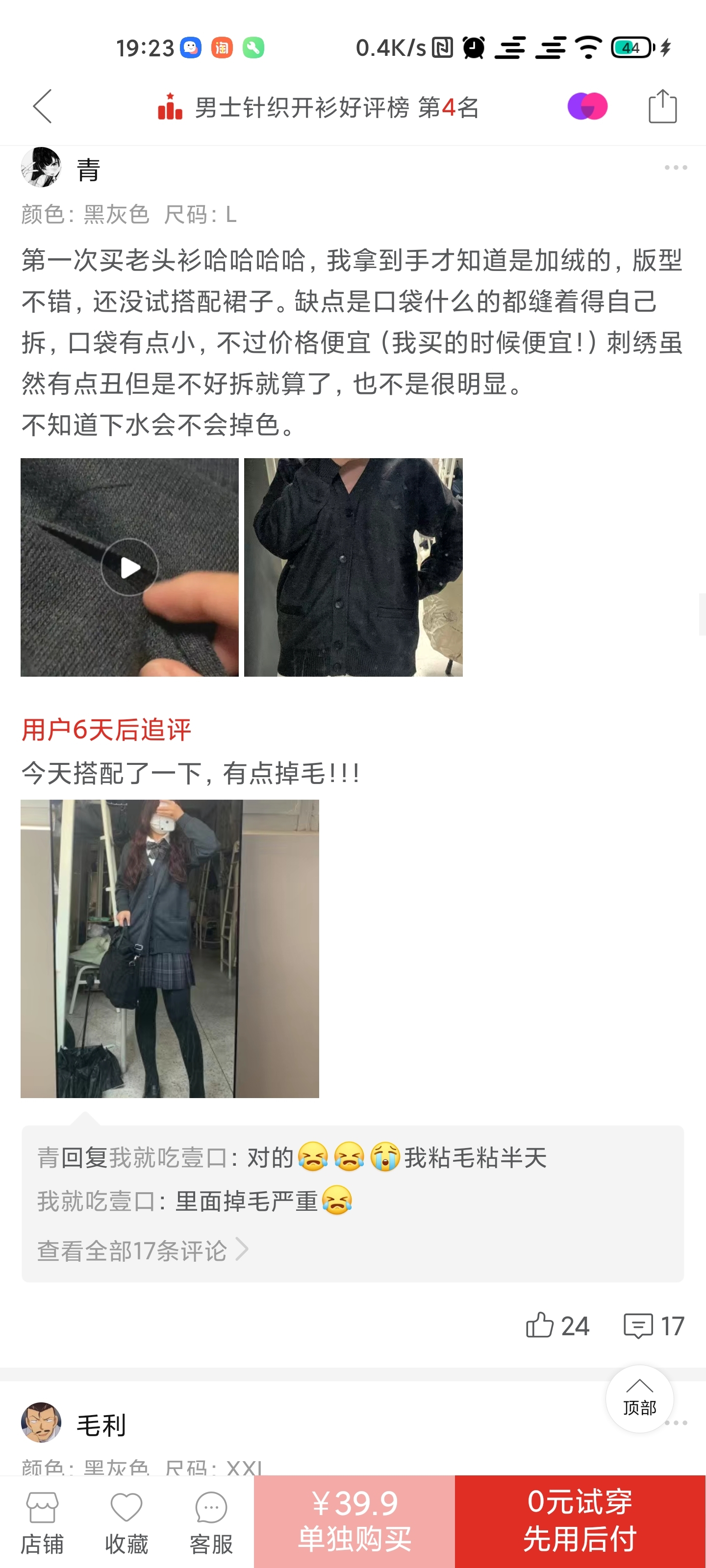Viewport: 706px width, 1568px height.
Task: Jump to top with 顶部 button
Action: 639,1399
